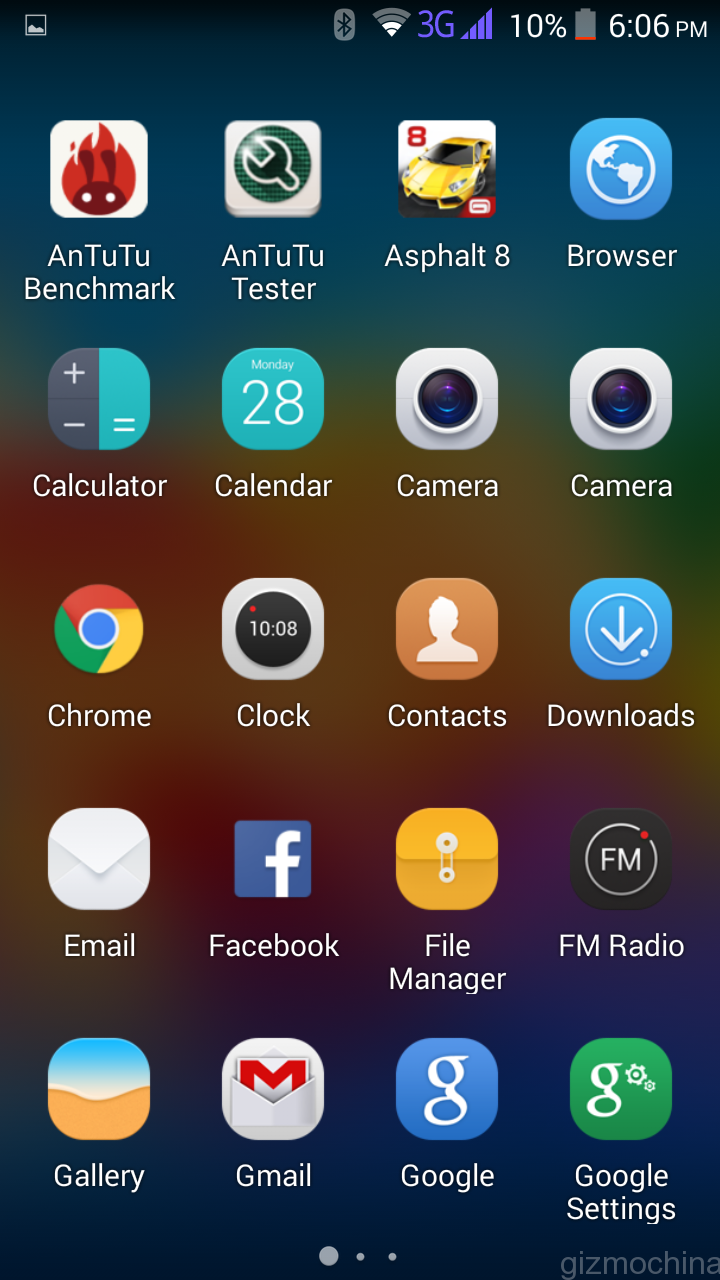Start the Asphalt 8 game

pos(447,169)
